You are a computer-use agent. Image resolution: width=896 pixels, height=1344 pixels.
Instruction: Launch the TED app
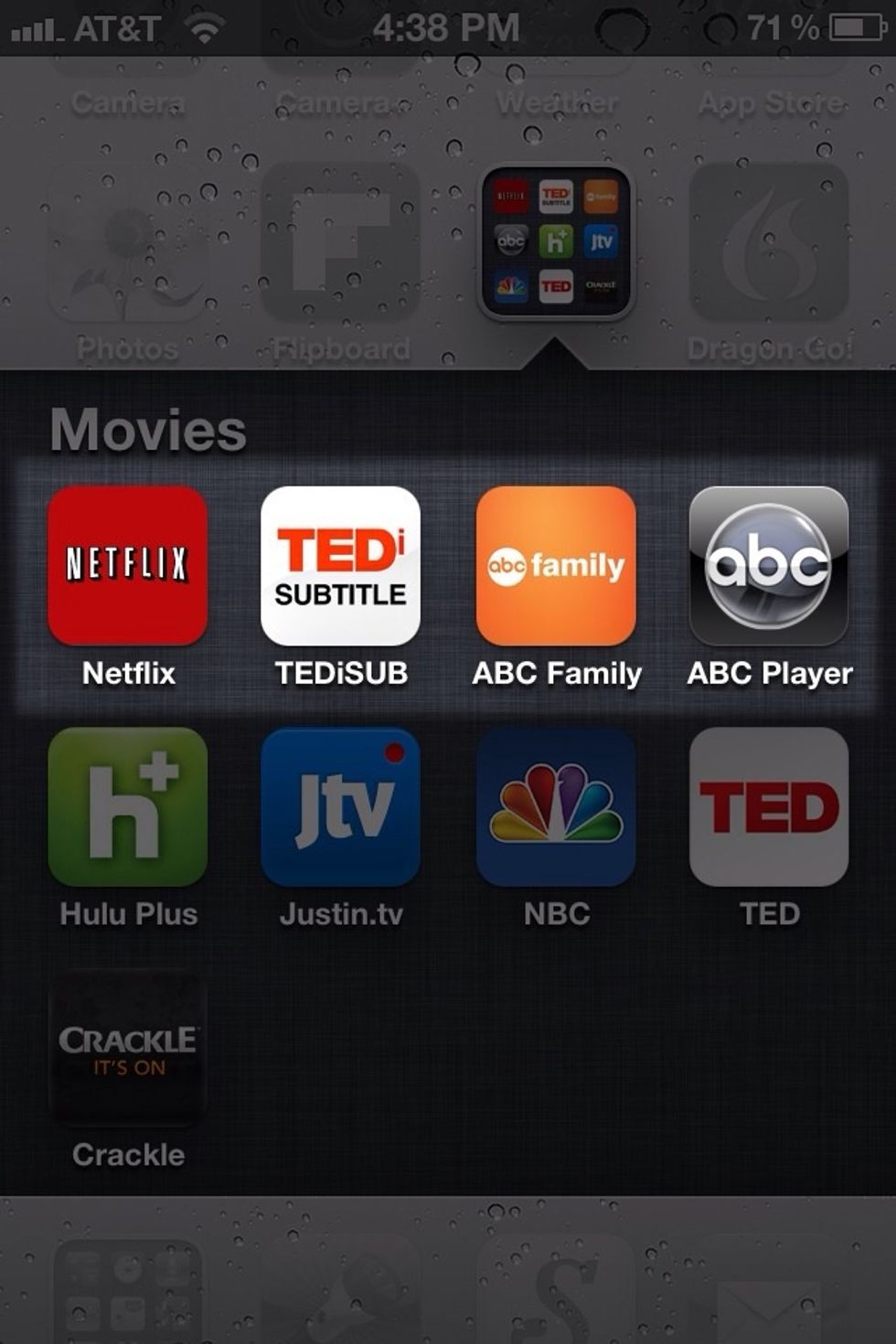(x=770, y=808)
